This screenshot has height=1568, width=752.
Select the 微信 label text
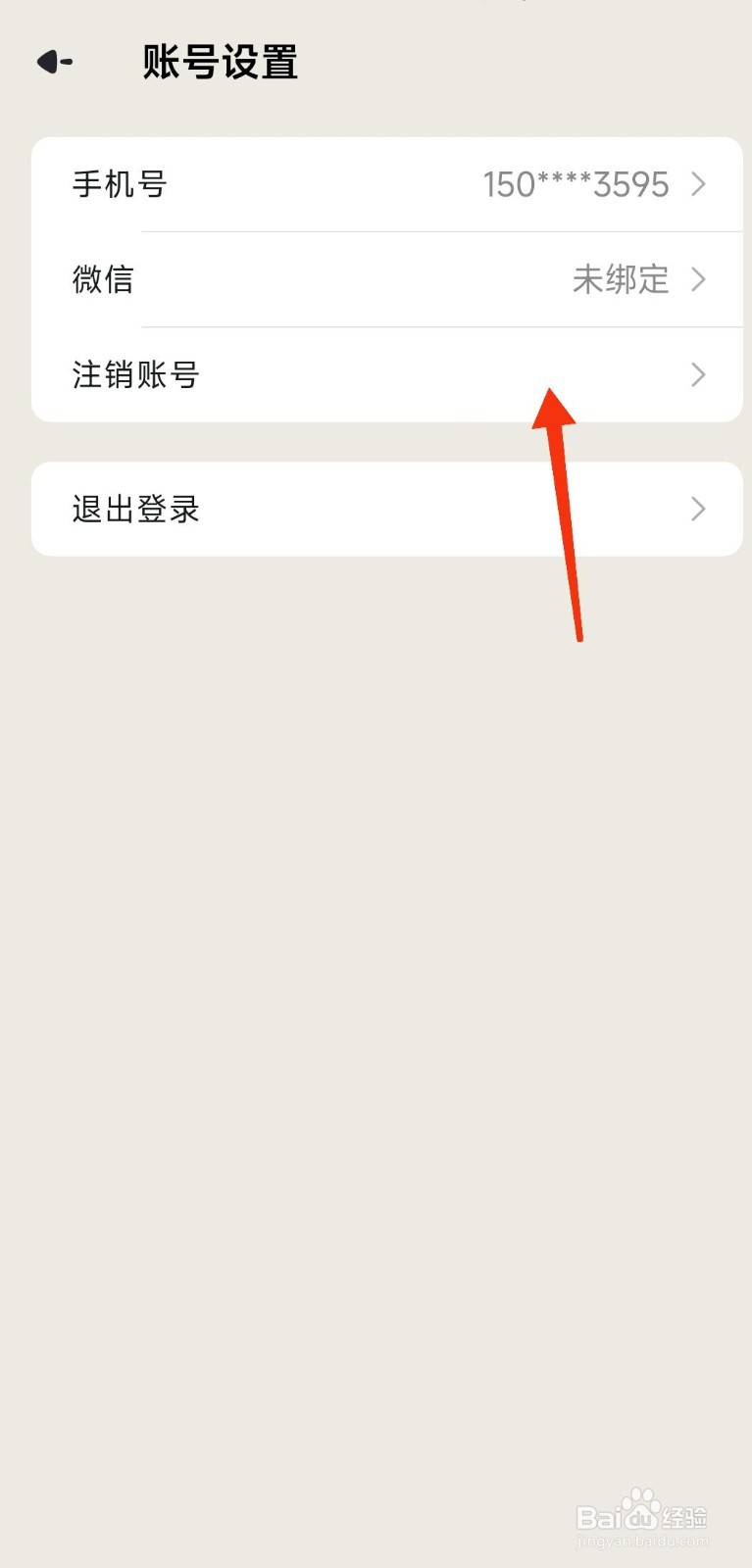click(x=103, y=279)
